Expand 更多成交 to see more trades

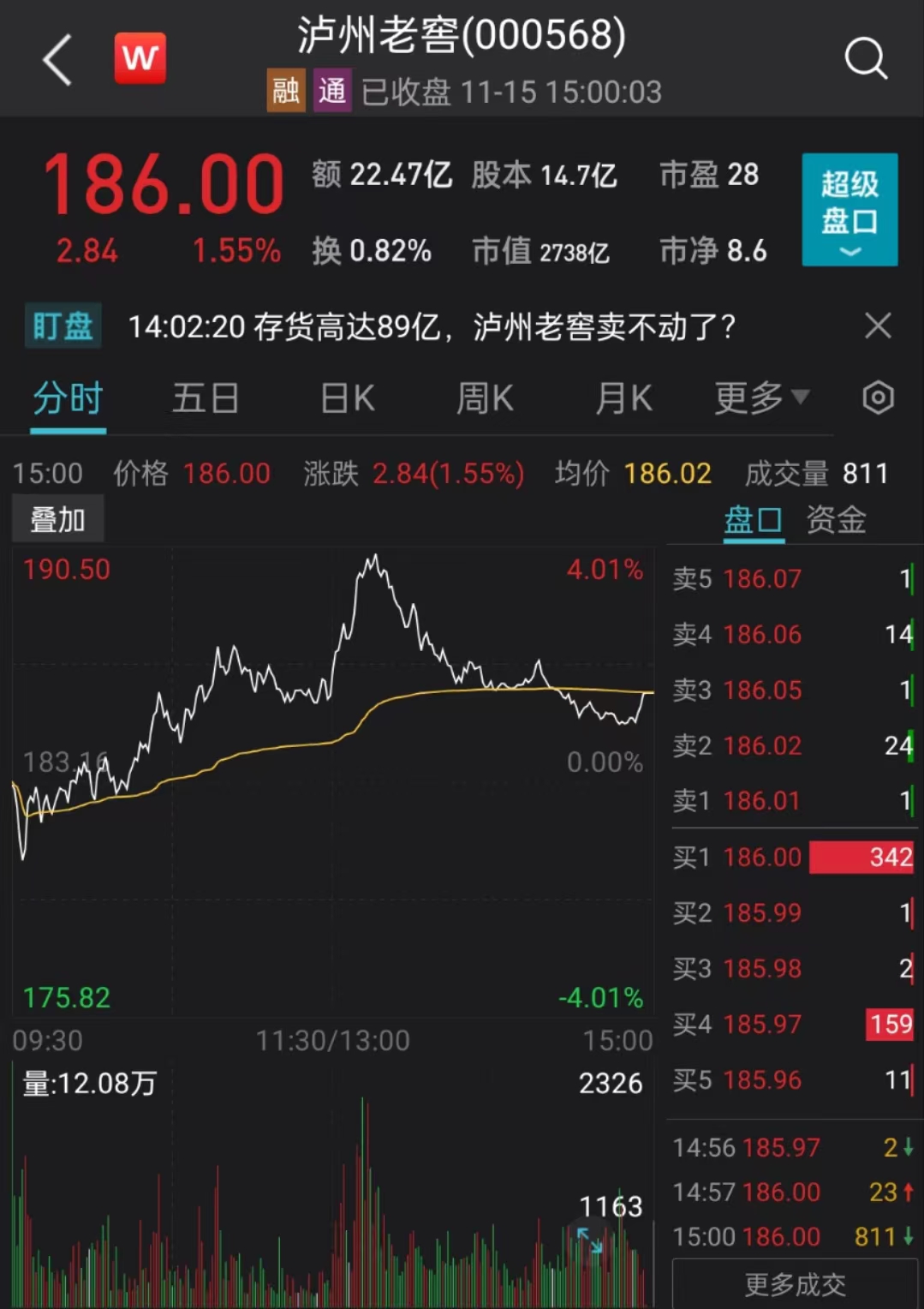click(796, 1285)
